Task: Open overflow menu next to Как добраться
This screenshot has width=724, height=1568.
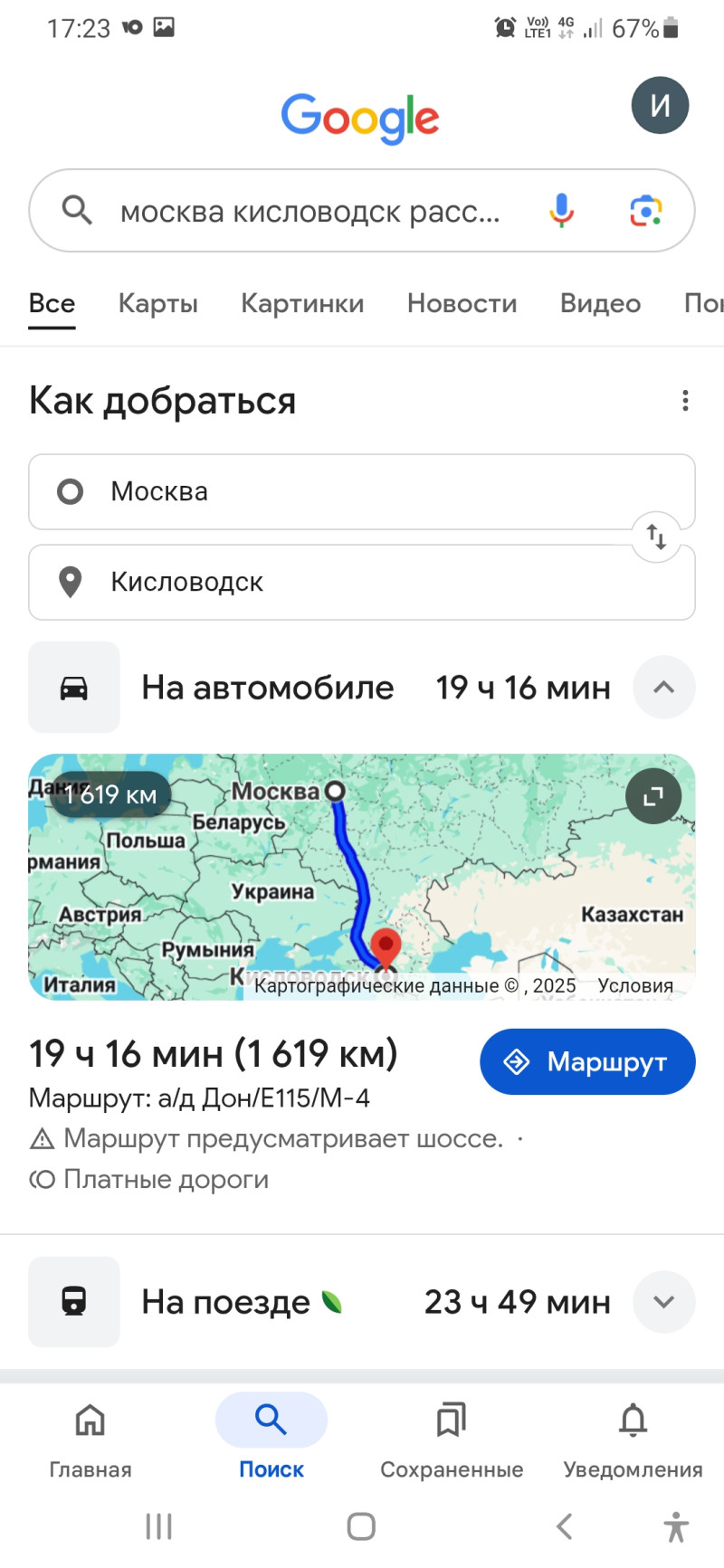Action: click(685, 400)
